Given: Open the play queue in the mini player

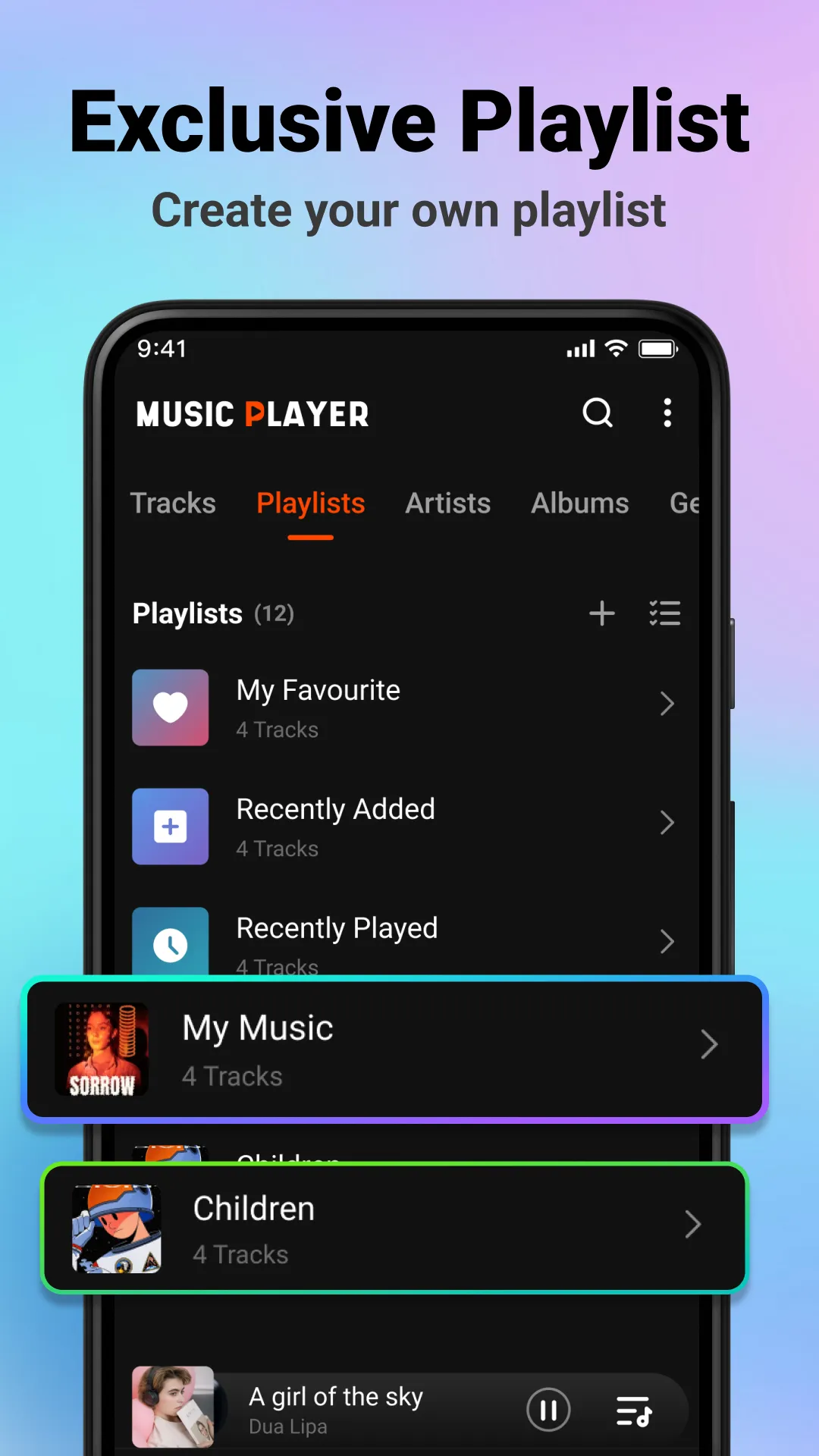Looking at the screenshot, I should [634, 1408].
